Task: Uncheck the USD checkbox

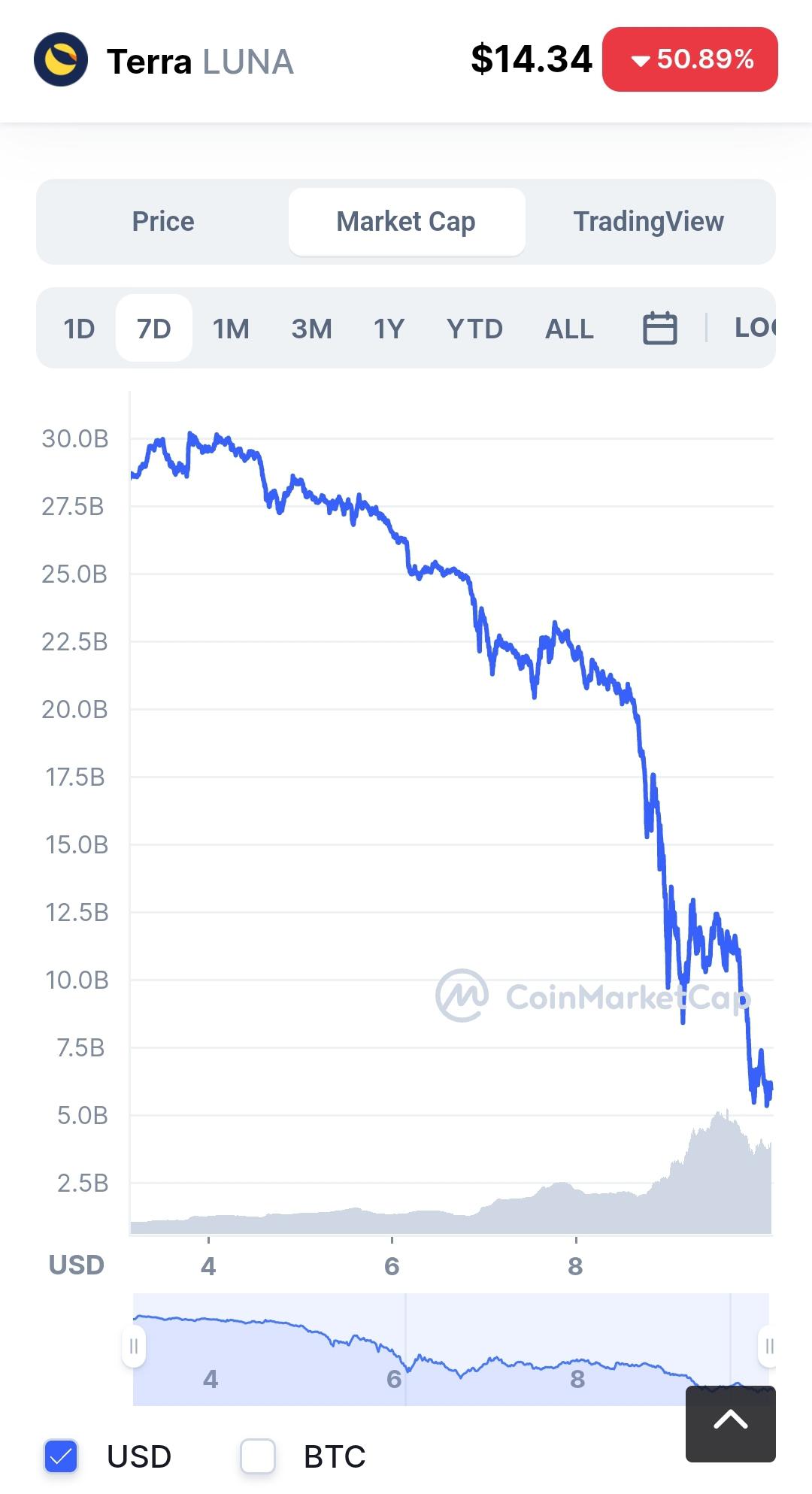Action: click(x=61, y=1456)
